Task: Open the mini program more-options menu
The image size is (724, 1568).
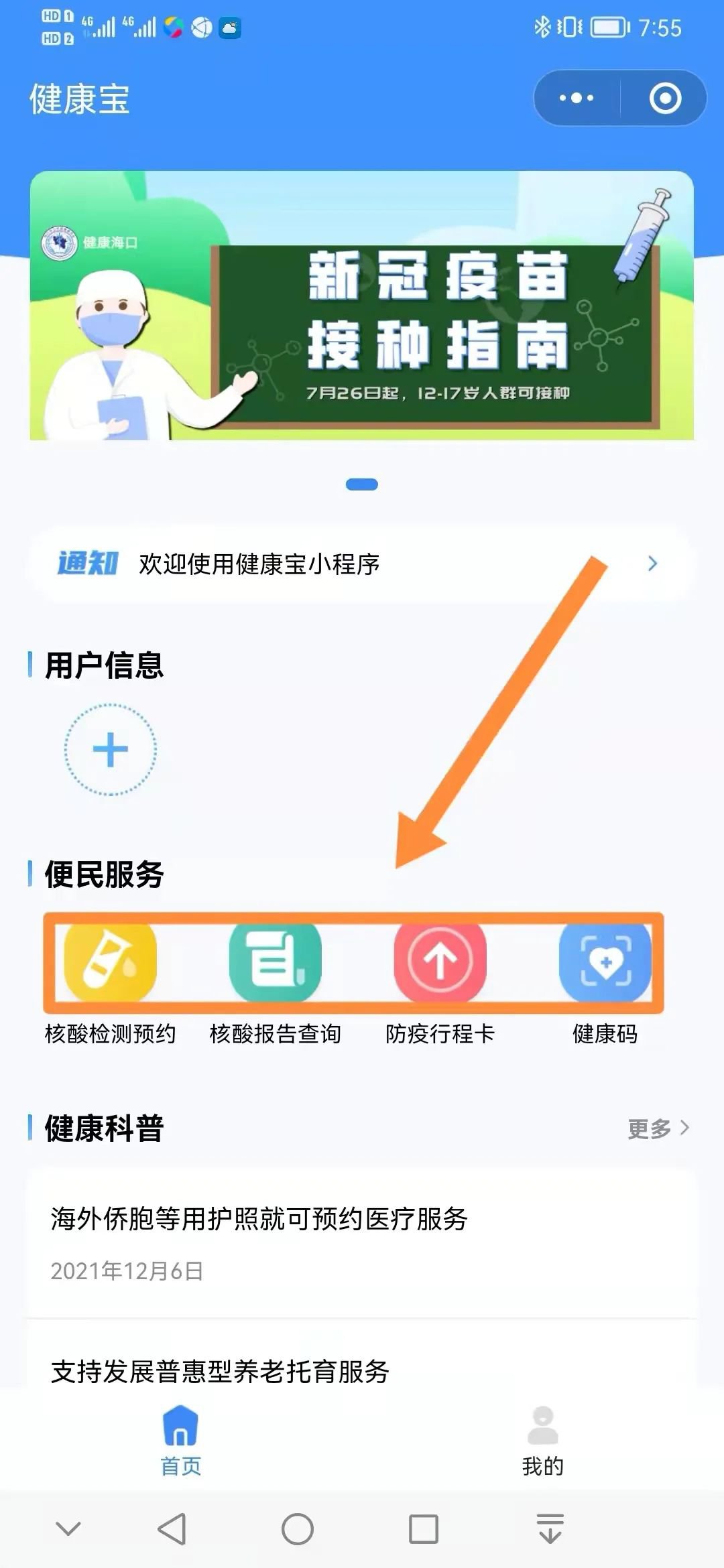Action: [577, 98]
